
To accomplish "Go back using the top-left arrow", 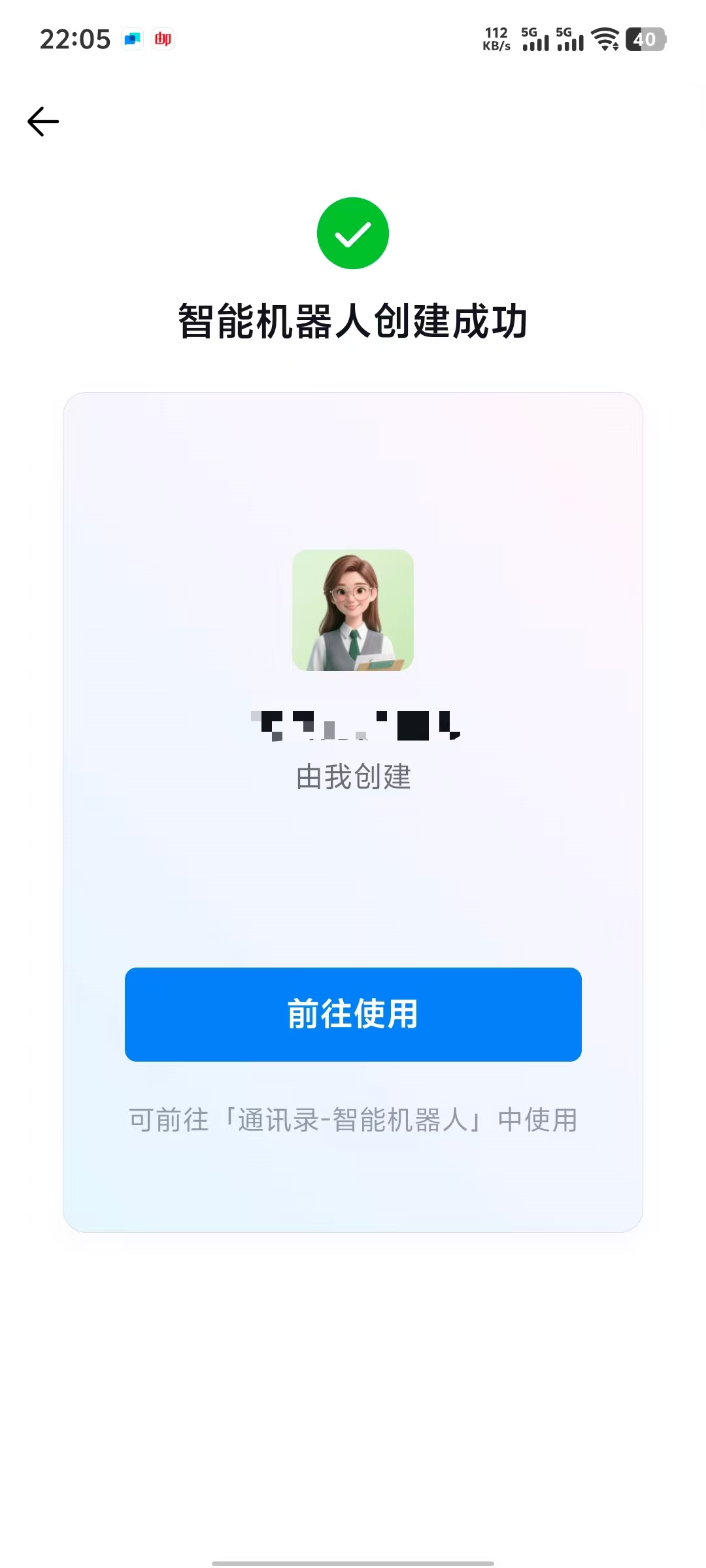I will point(43,122).
